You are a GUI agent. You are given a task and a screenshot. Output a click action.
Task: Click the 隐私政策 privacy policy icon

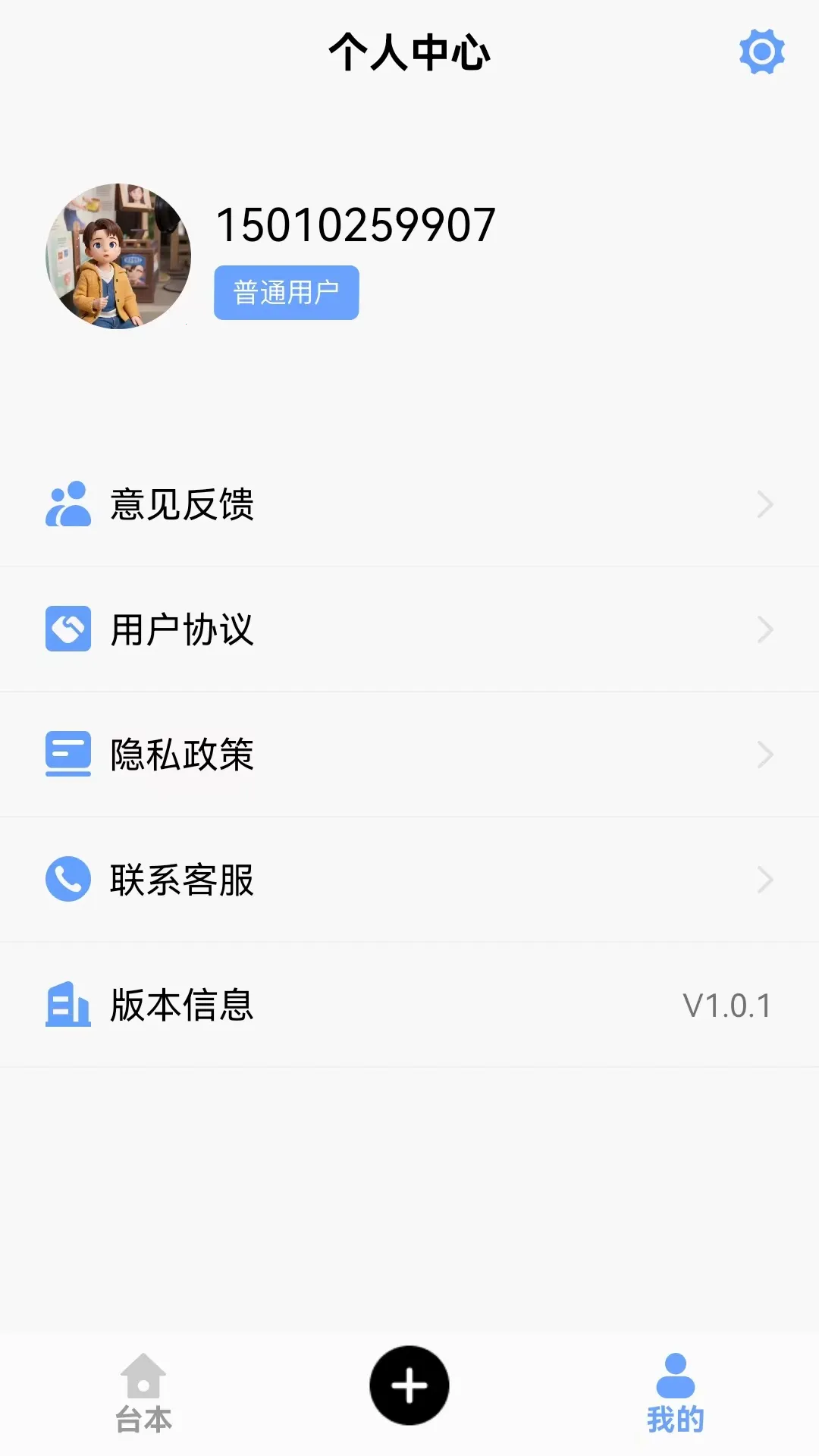coord(67,755)
